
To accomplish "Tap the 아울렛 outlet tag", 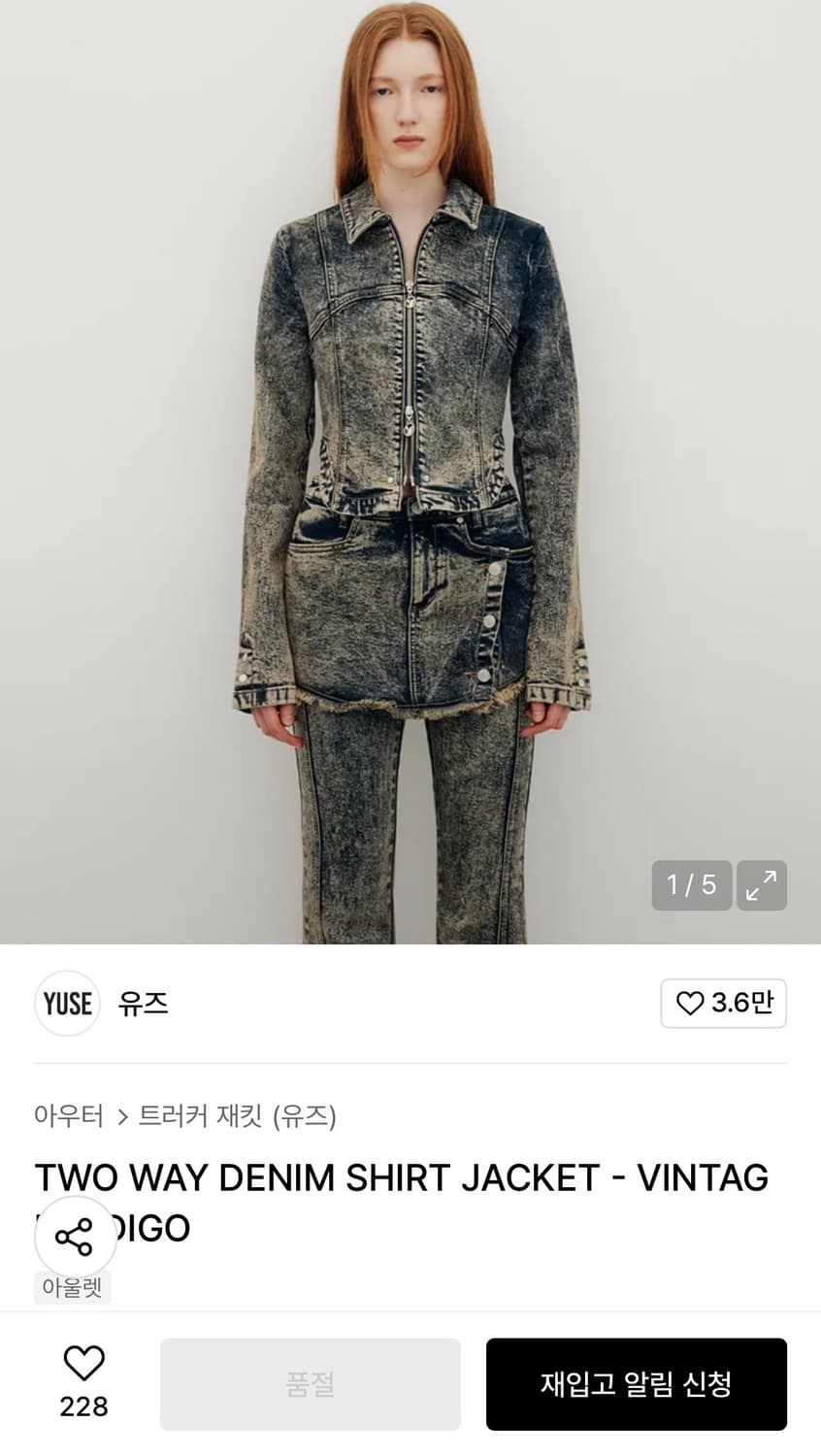I will point(73,1288).
